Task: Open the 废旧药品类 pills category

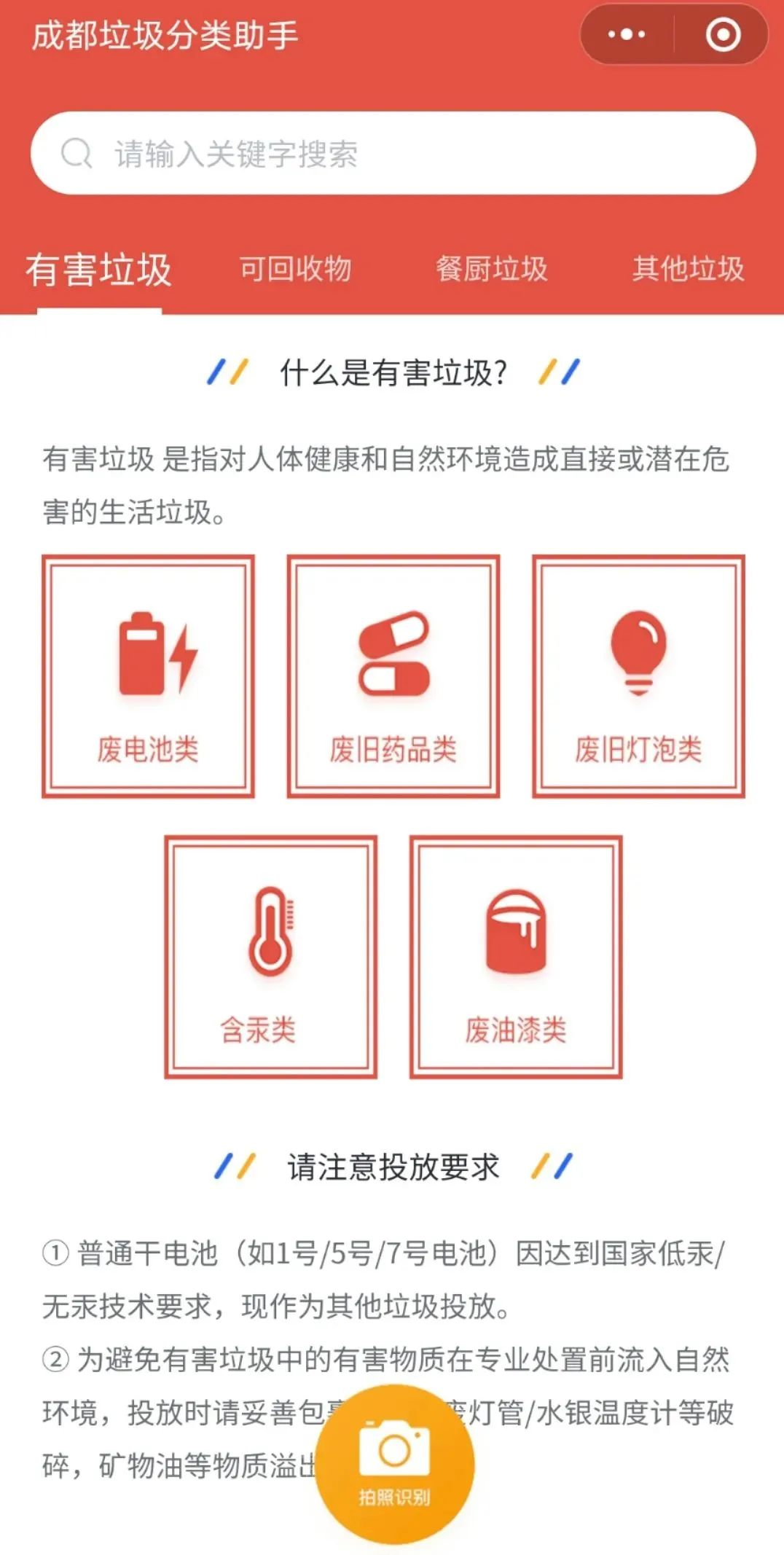Action: pos(391,652)
